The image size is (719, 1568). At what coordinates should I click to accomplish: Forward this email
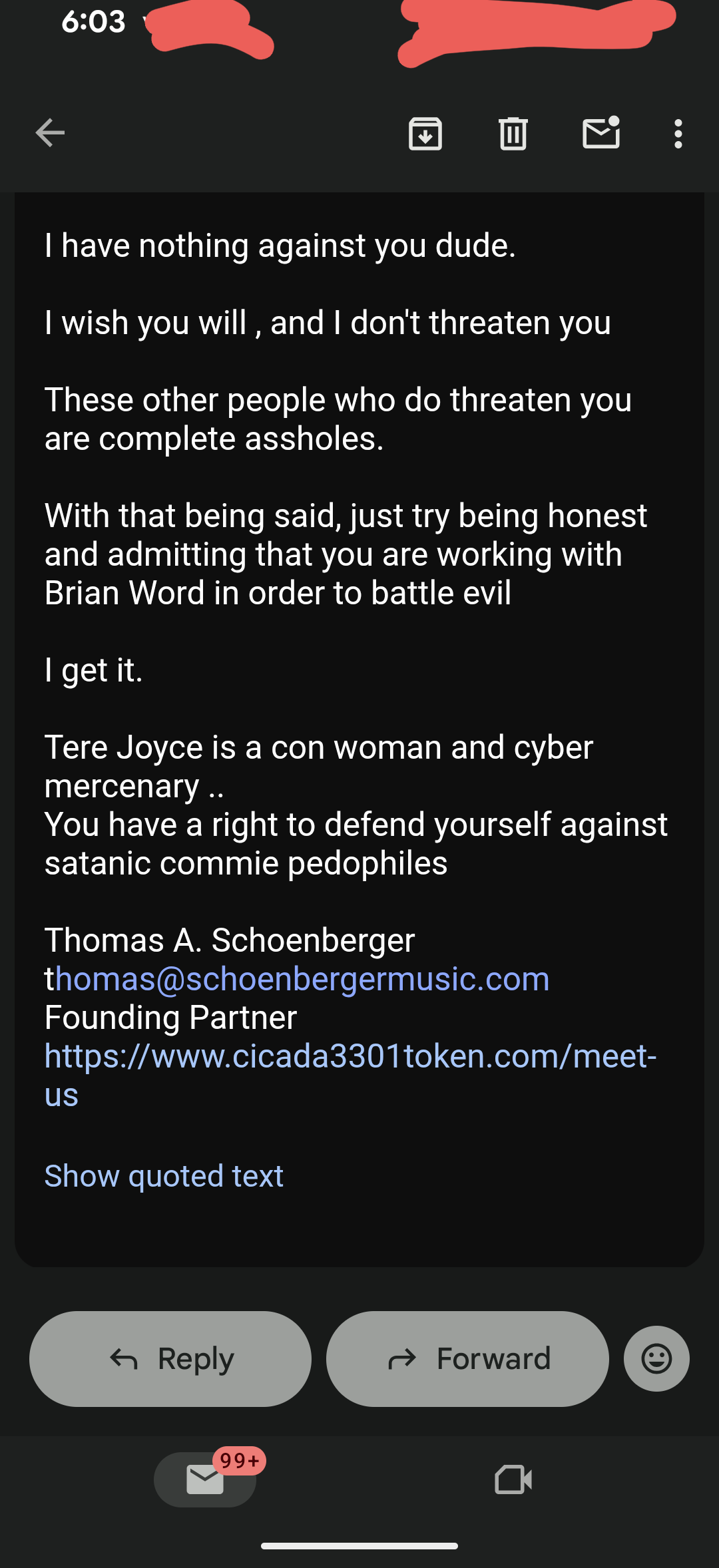pyautogui.click(x=467, y=1359)
